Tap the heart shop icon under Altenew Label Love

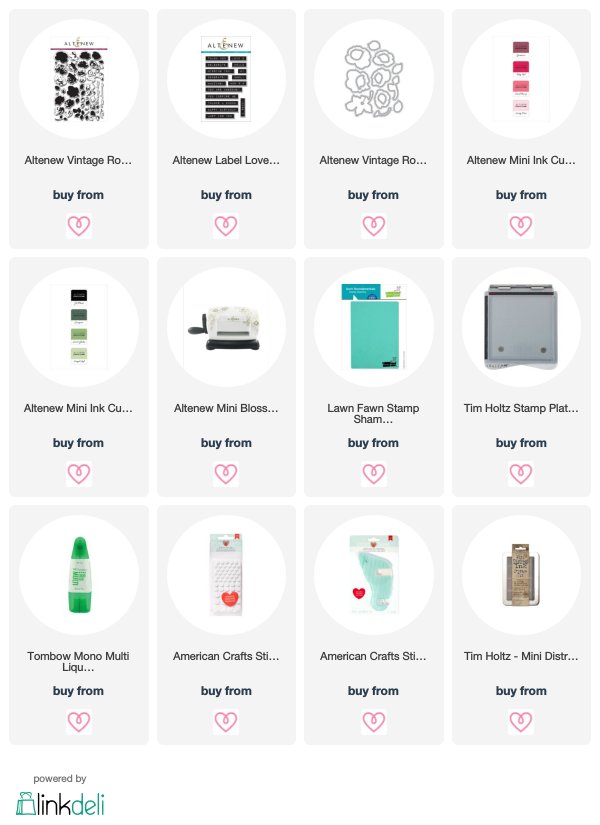click(226, 226)
